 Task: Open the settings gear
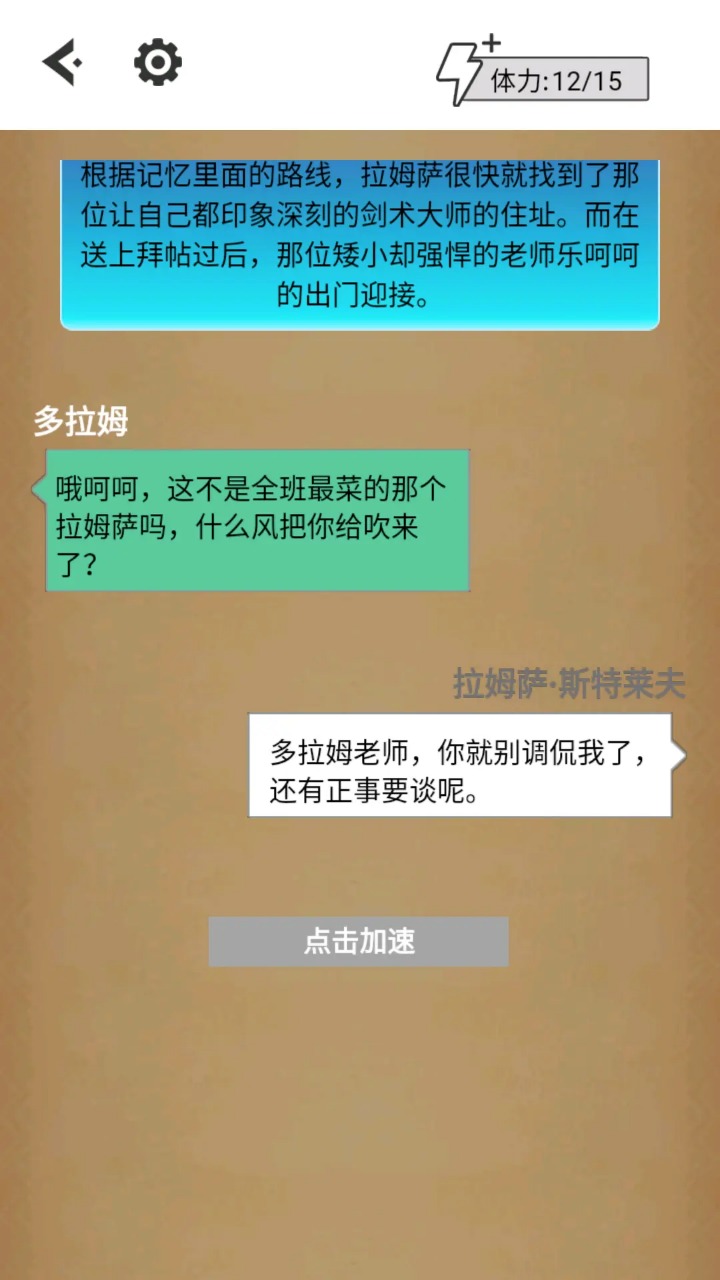tap(158, 64)
